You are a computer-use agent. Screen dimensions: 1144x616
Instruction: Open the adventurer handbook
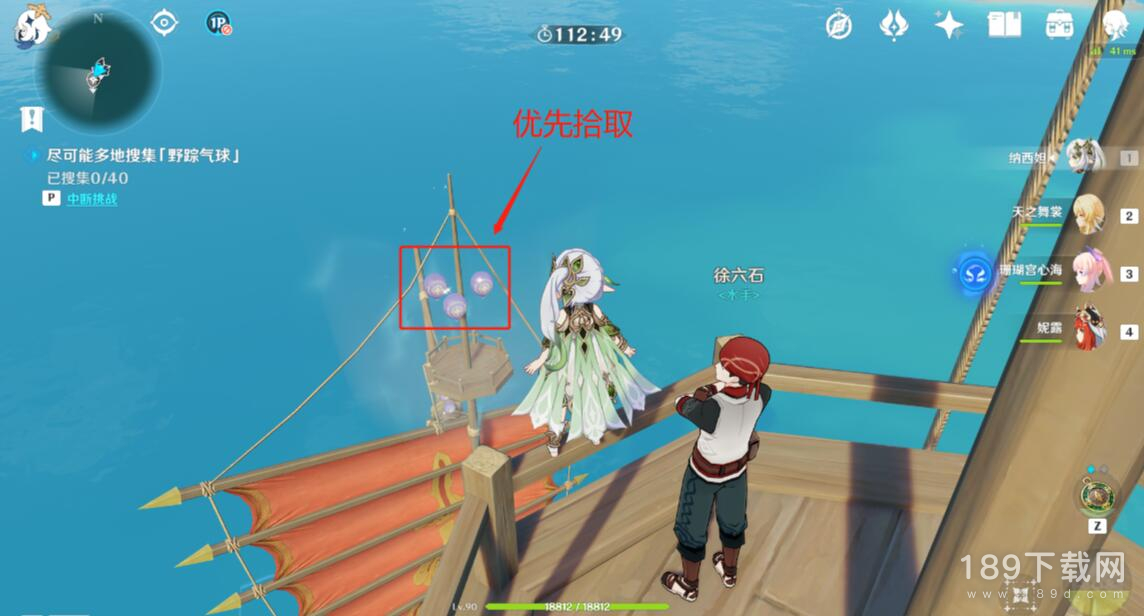[x=1004, y=25]
